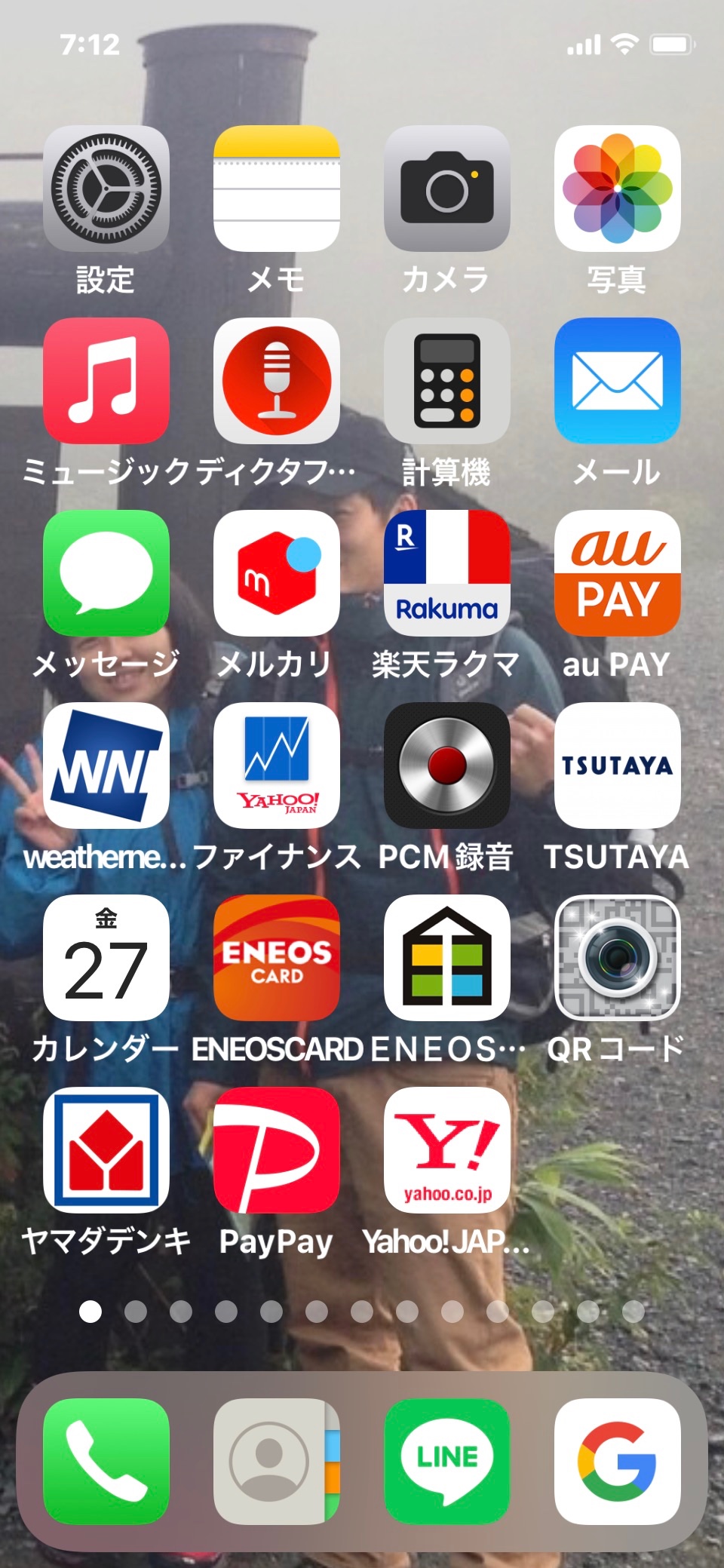Open the ヤマダデンキ app
Image resolution: width=724 pixels, height=1568 pixels.
point(106,1150)
